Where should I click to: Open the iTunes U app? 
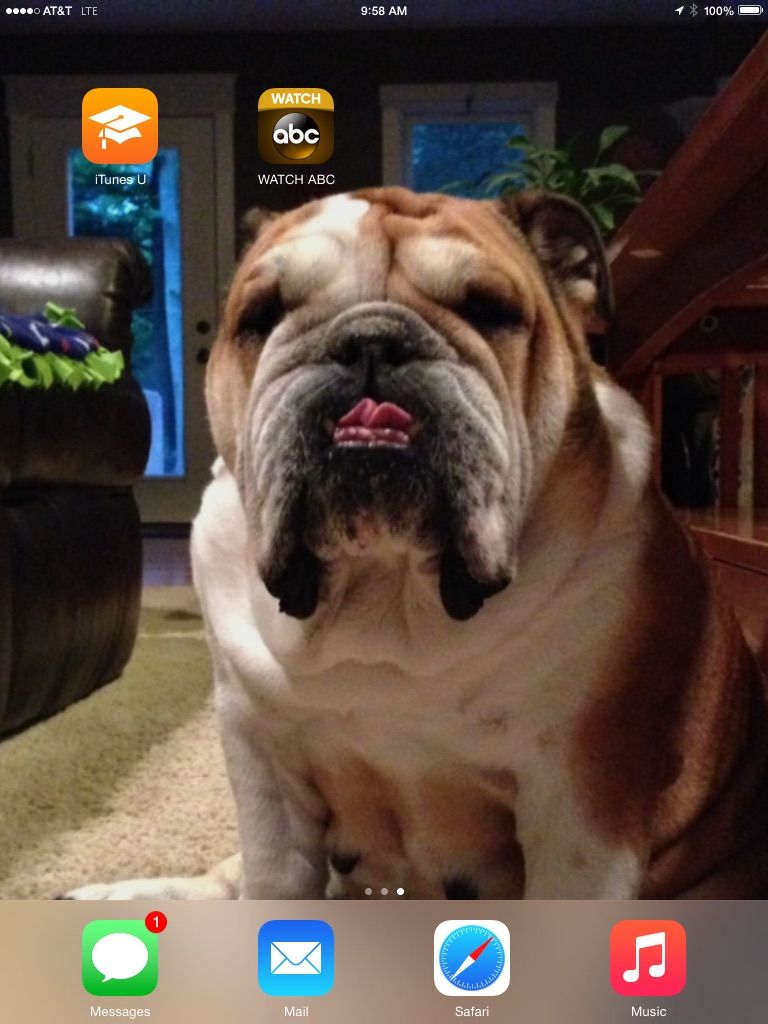tap(120, 126)
